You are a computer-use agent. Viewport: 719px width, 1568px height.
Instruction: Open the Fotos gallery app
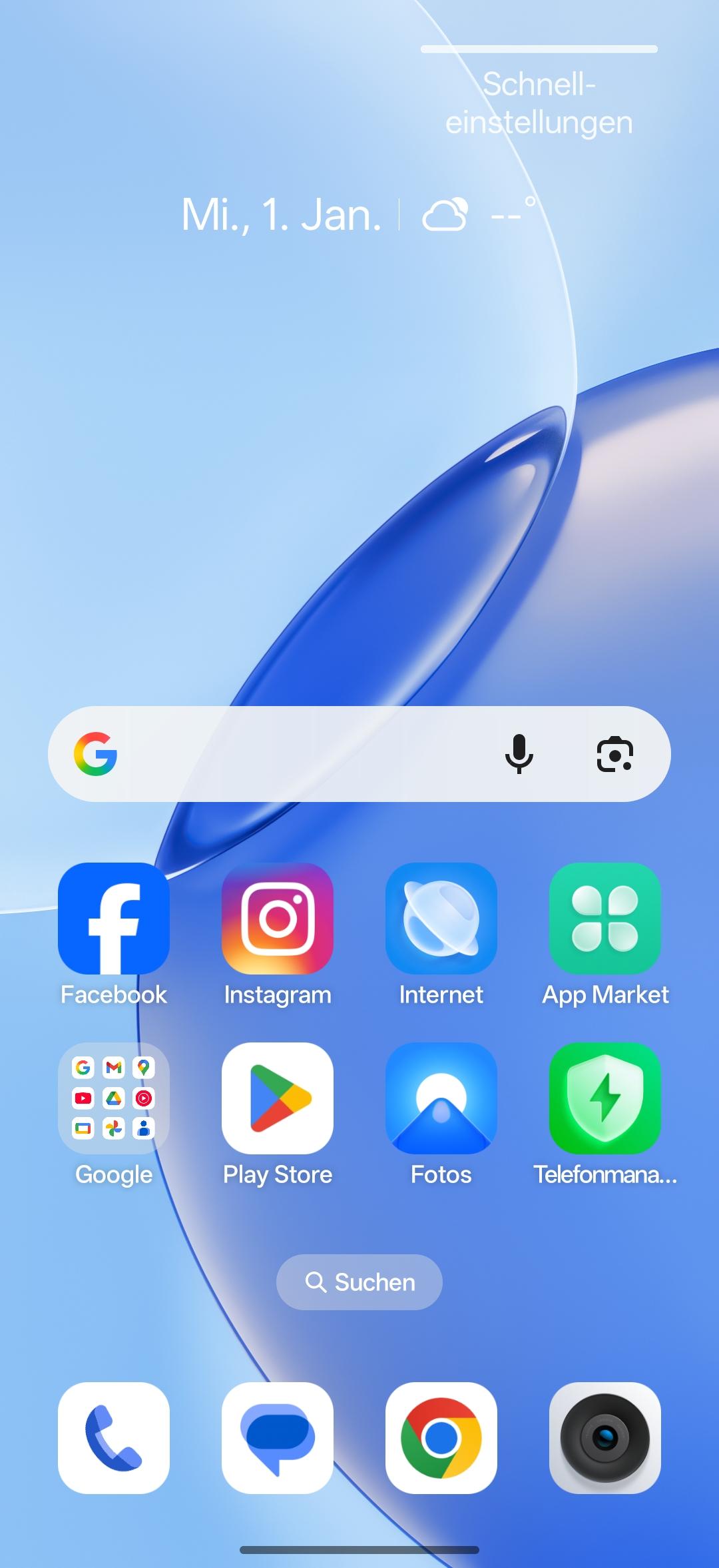(x=441, y=1098)
